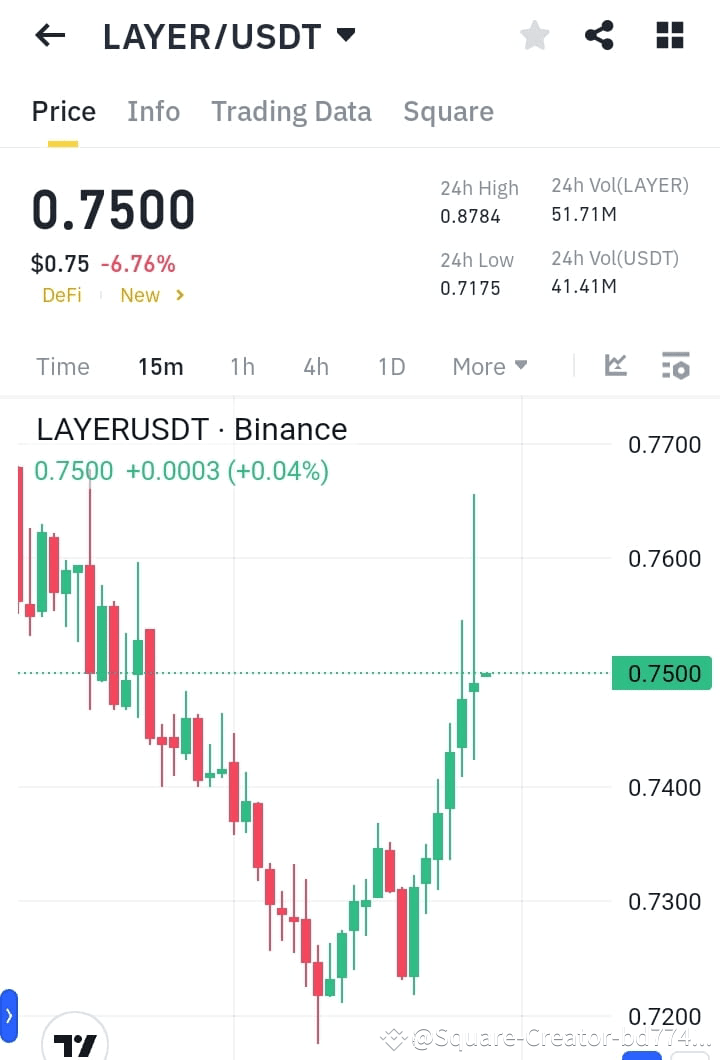Select the 1D timeframe
The image size is (720, 1060).
tap(391, 366)
